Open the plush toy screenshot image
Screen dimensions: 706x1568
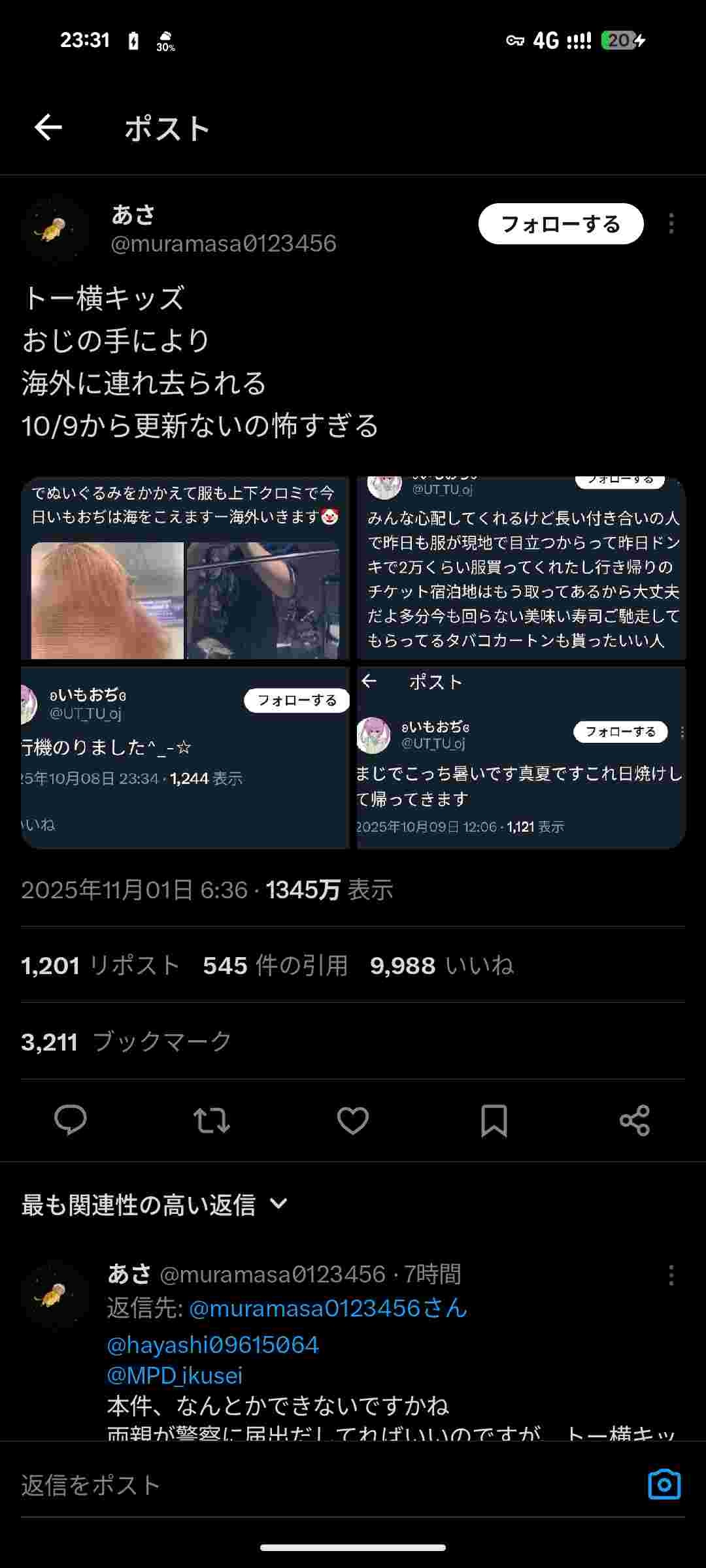pos(186,568)
